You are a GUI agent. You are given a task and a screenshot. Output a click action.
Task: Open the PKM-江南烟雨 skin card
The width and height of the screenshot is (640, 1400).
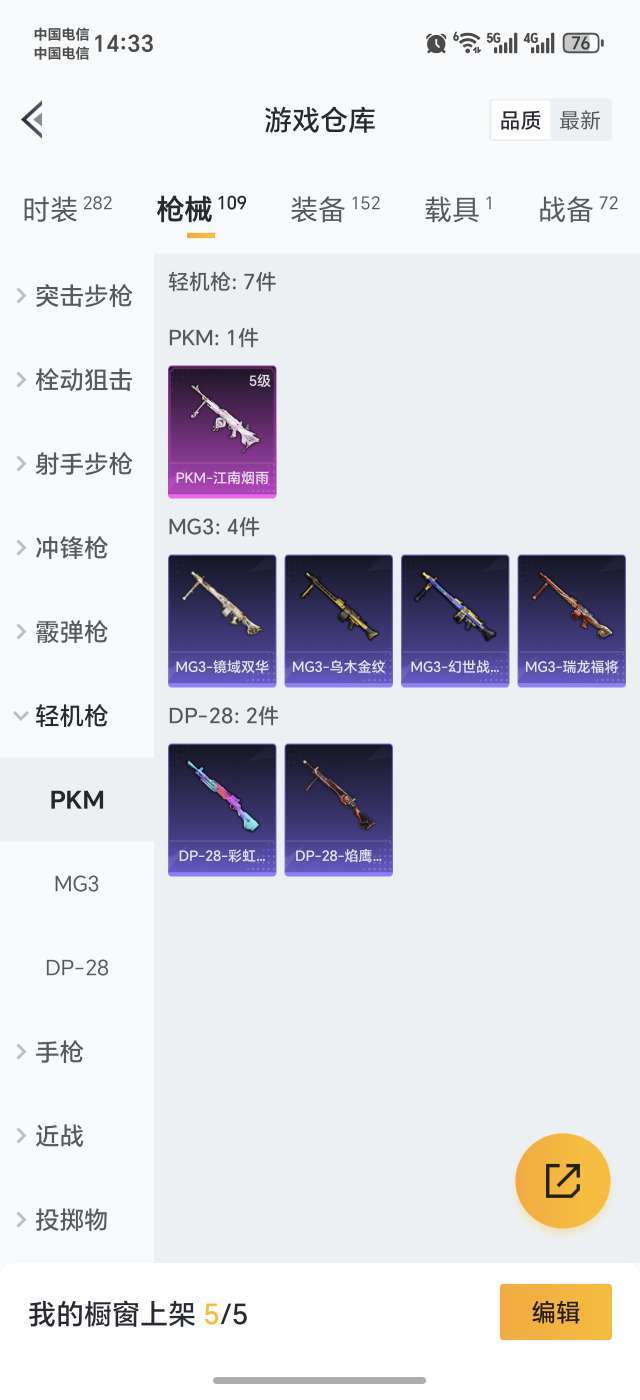tap(222, 431)
